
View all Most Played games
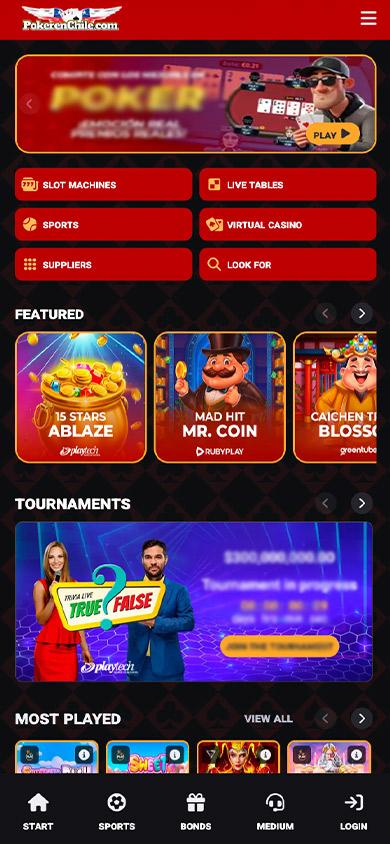[x=268, y=719]
